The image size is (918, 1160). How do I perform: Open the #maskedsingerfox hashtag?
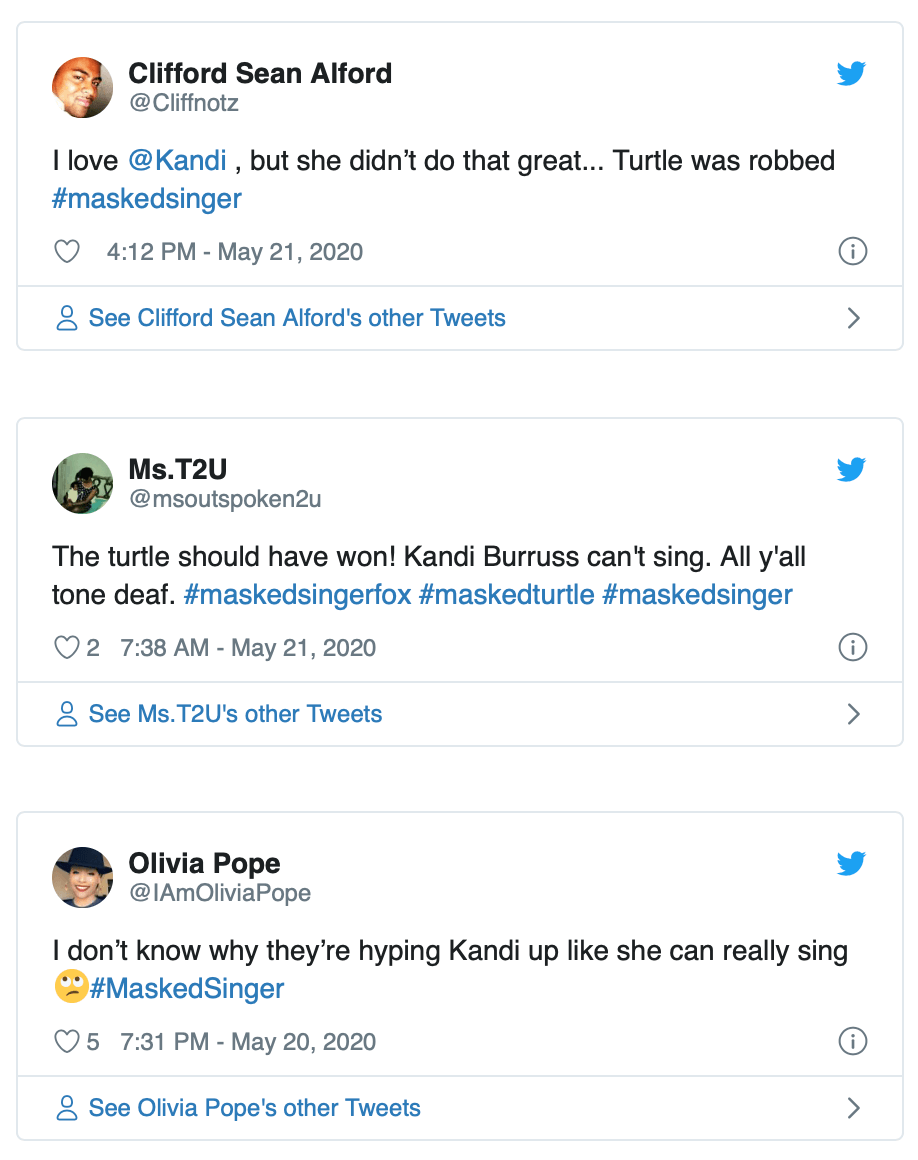pos(298,594)
